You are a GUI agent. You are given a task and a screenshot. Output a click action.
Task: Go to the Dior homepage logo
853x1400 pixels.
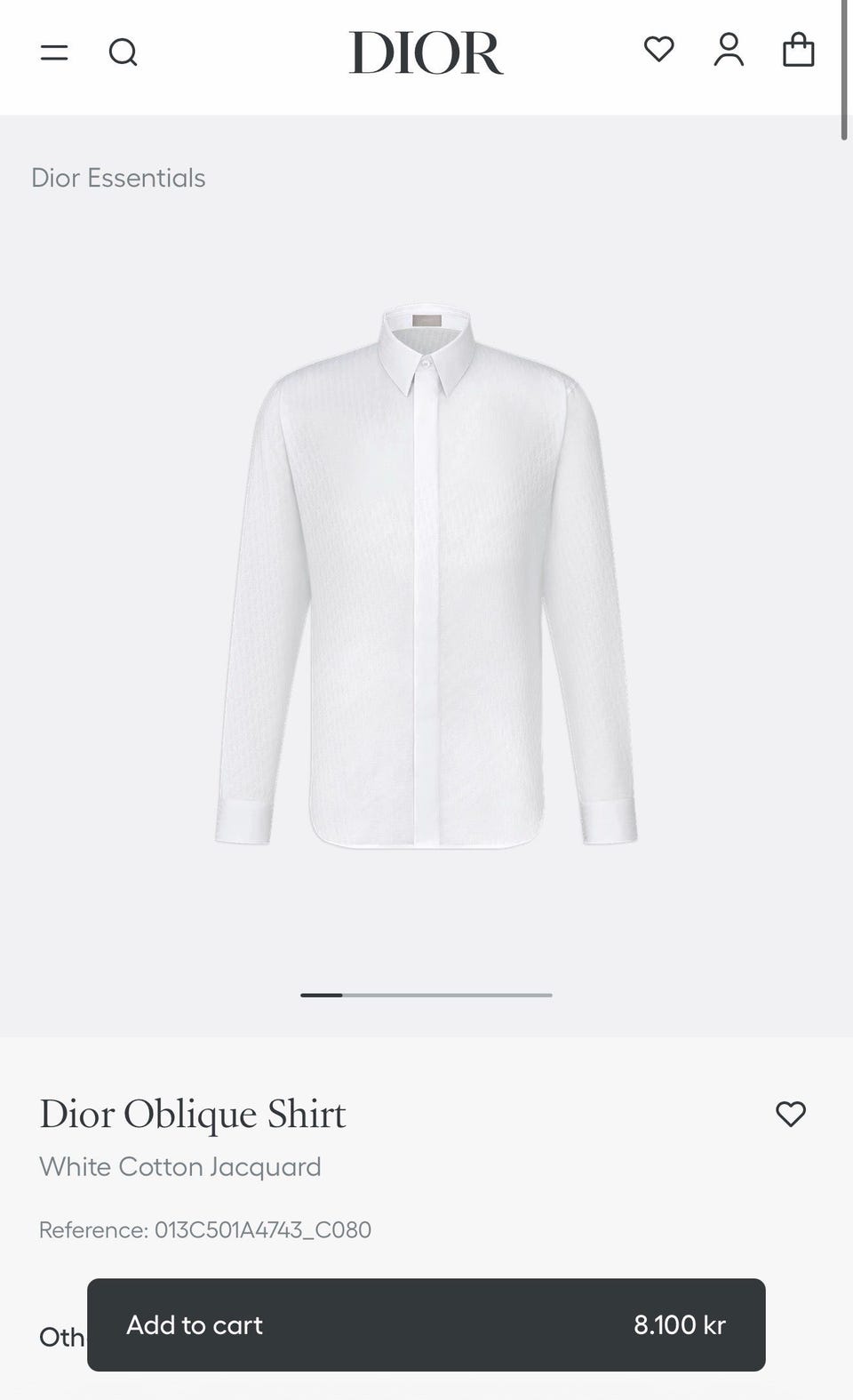pyautogui.click(x=426, y=52)
